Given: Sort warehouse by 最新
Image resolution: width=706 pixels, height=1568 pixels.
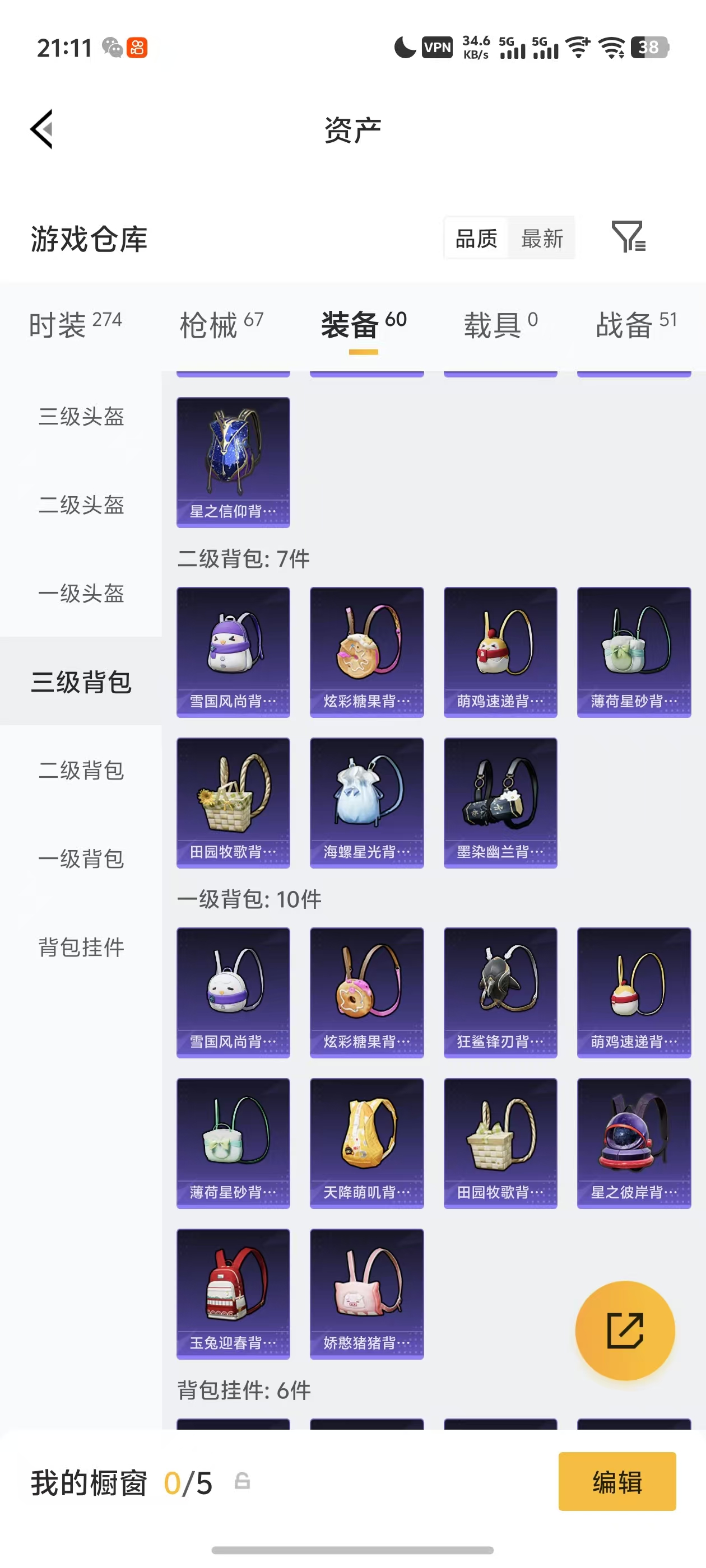Looking at the screenshot, I should pos(541,239).
